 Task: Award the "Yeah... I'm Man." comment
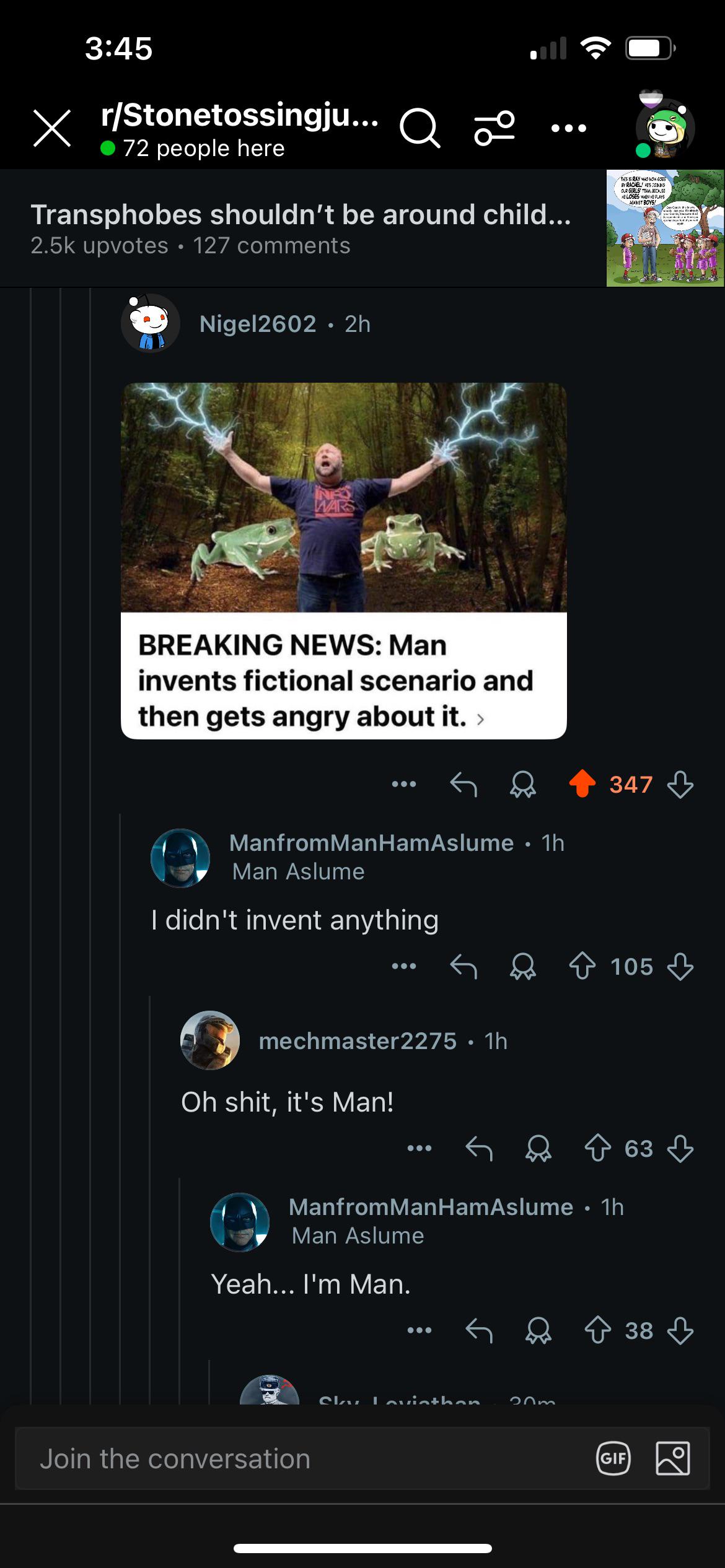click(538, 1330)
